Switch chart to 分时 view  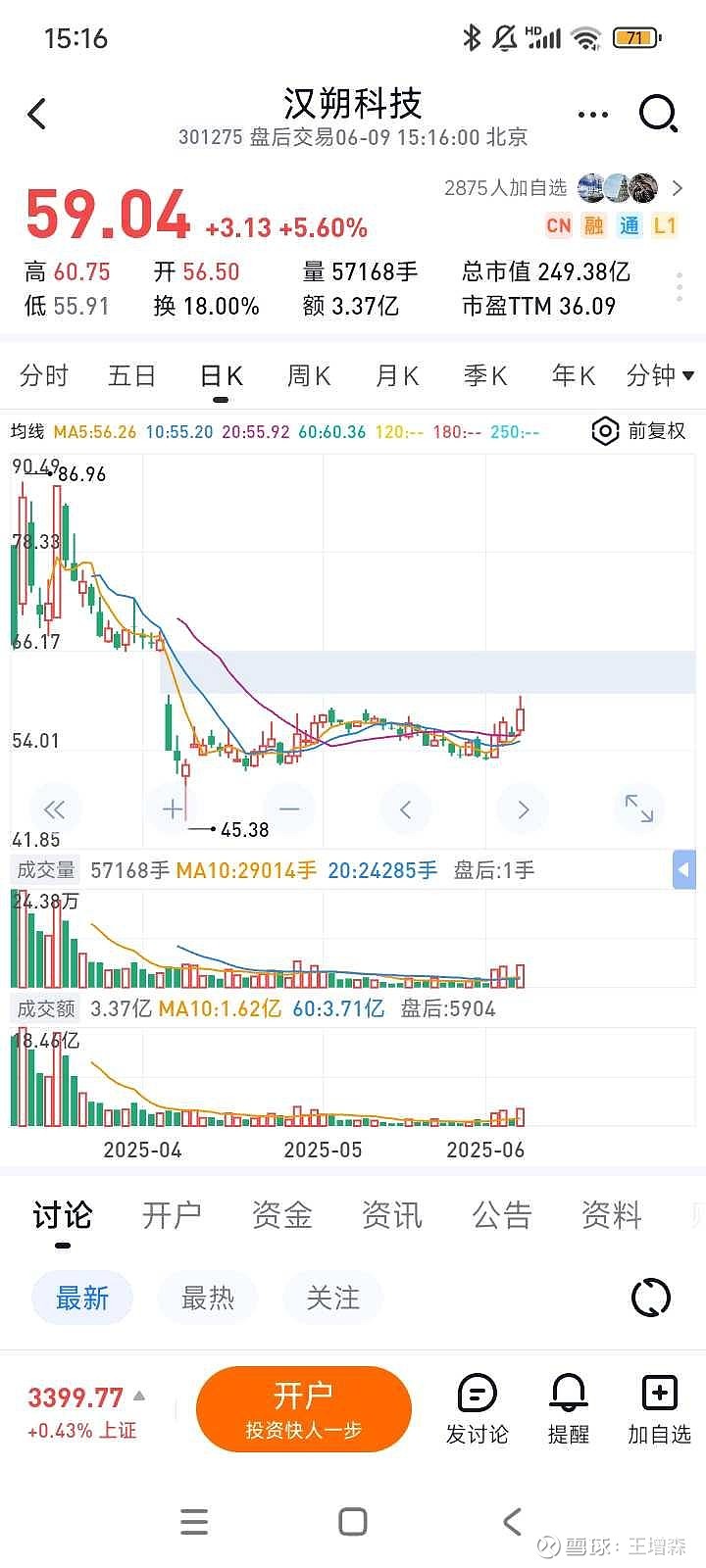point(44,376)
